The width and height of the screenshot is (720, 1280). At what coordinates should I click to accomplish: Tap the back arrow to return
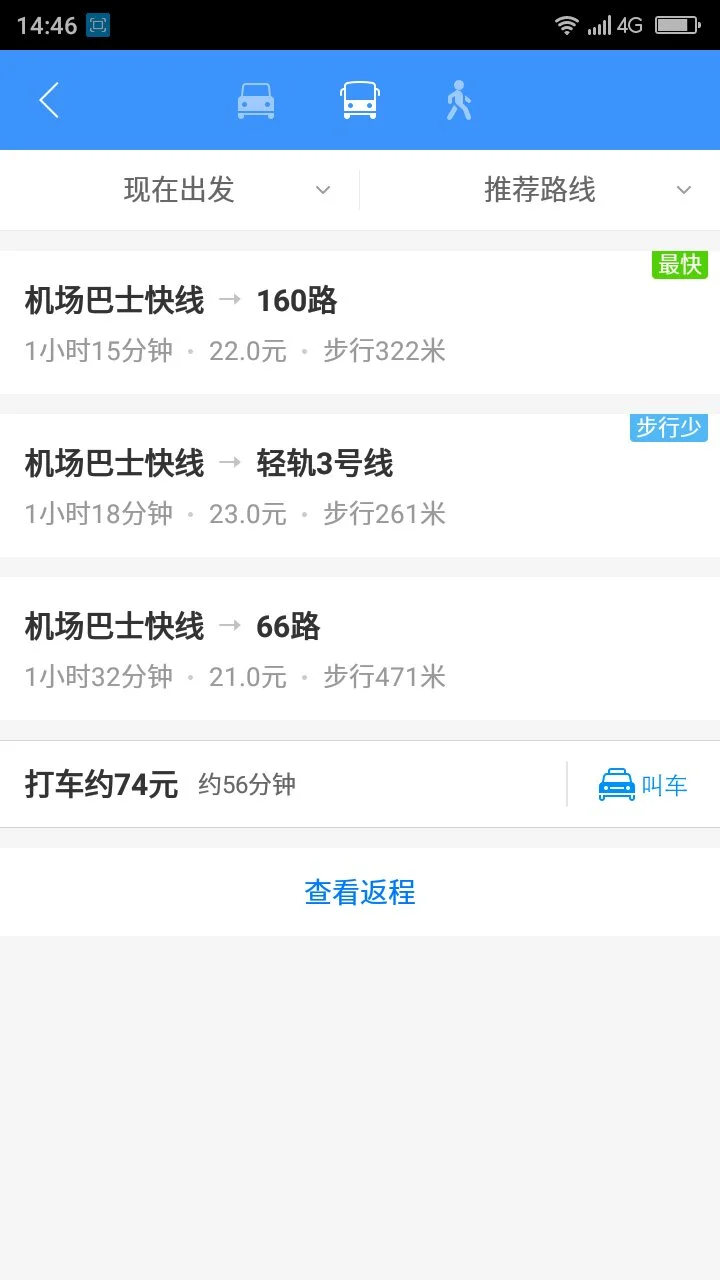point(48,99)
